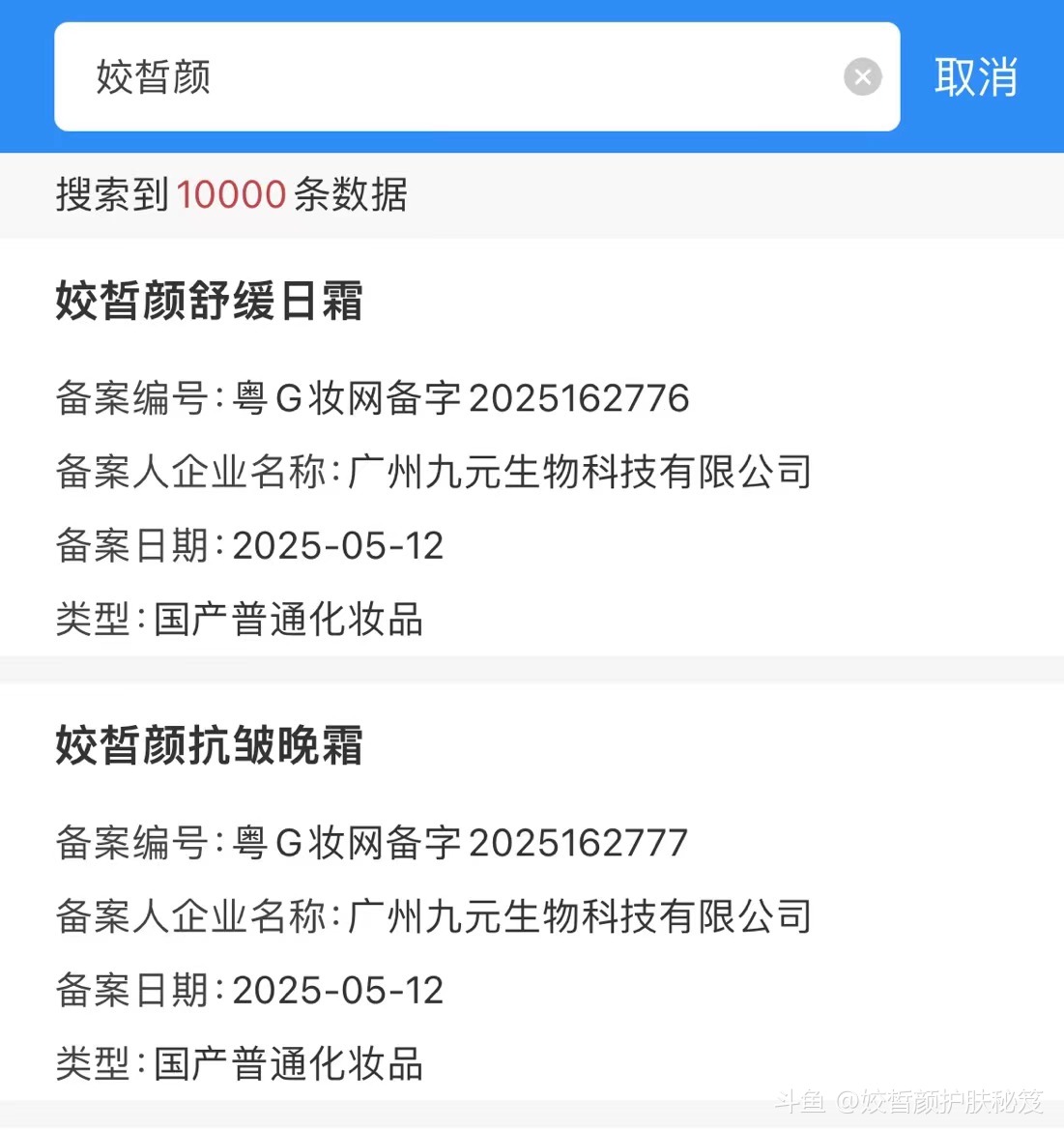Cancel the search with 取消
This screenshot has width=1064, height=1130.
[975, 76]
